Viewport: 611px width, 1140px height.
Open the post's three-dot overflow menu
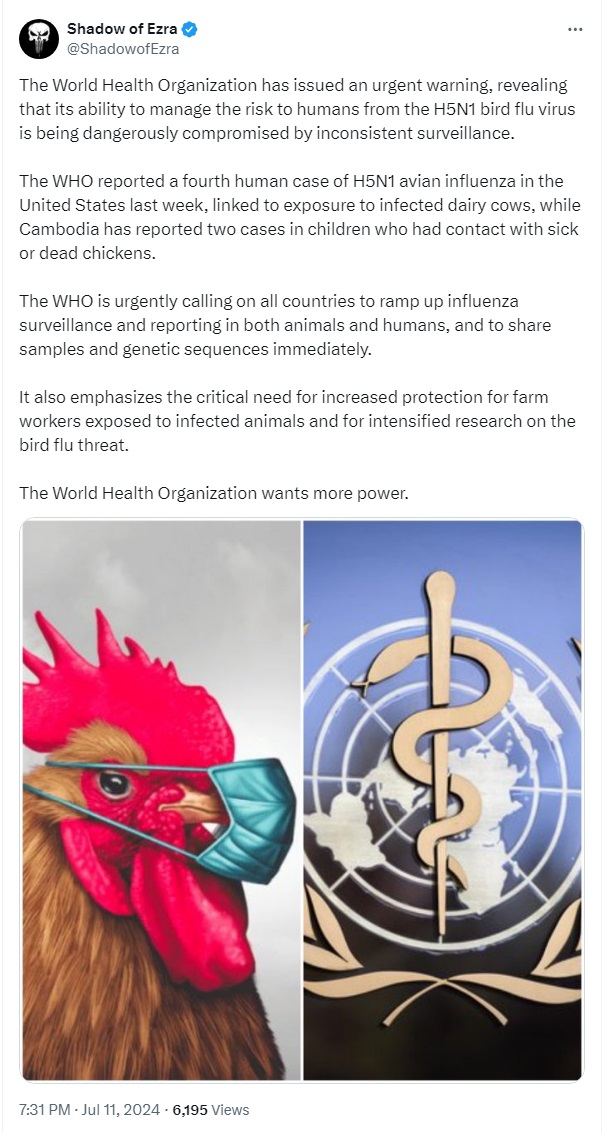(x=574, y=29)
